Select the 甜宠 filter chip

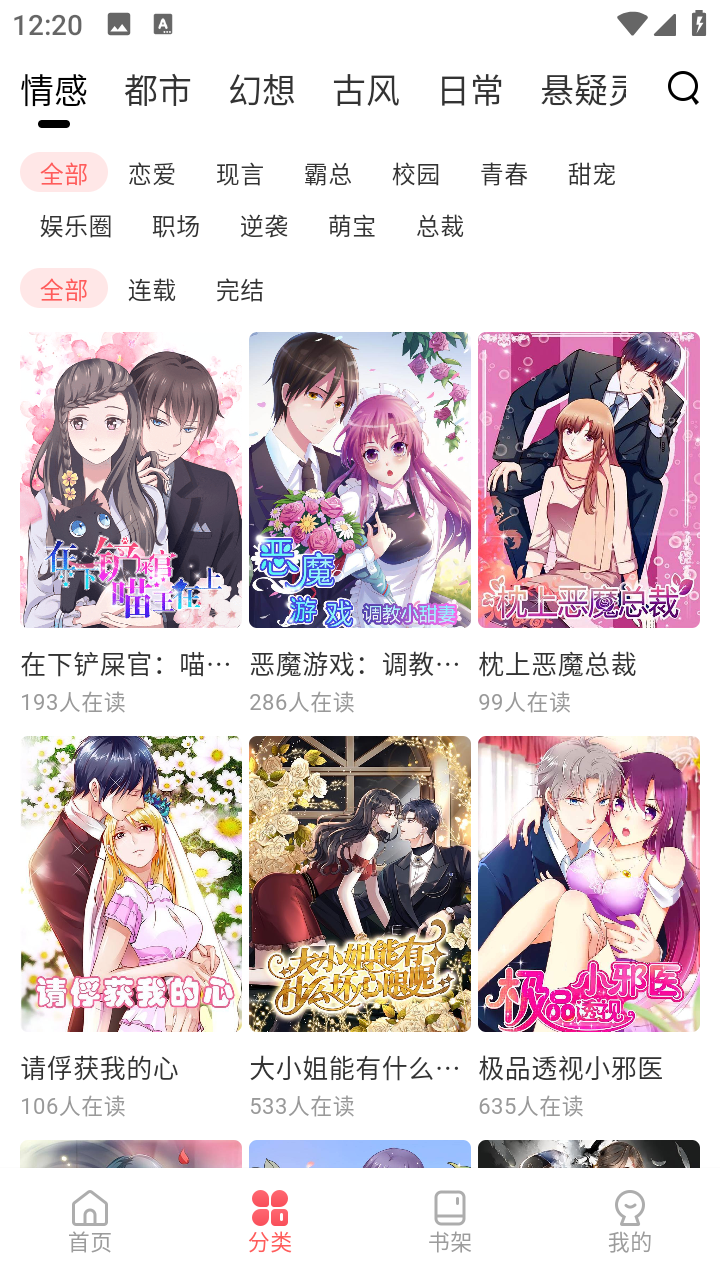pyautogui.click(x=592, y=174)
